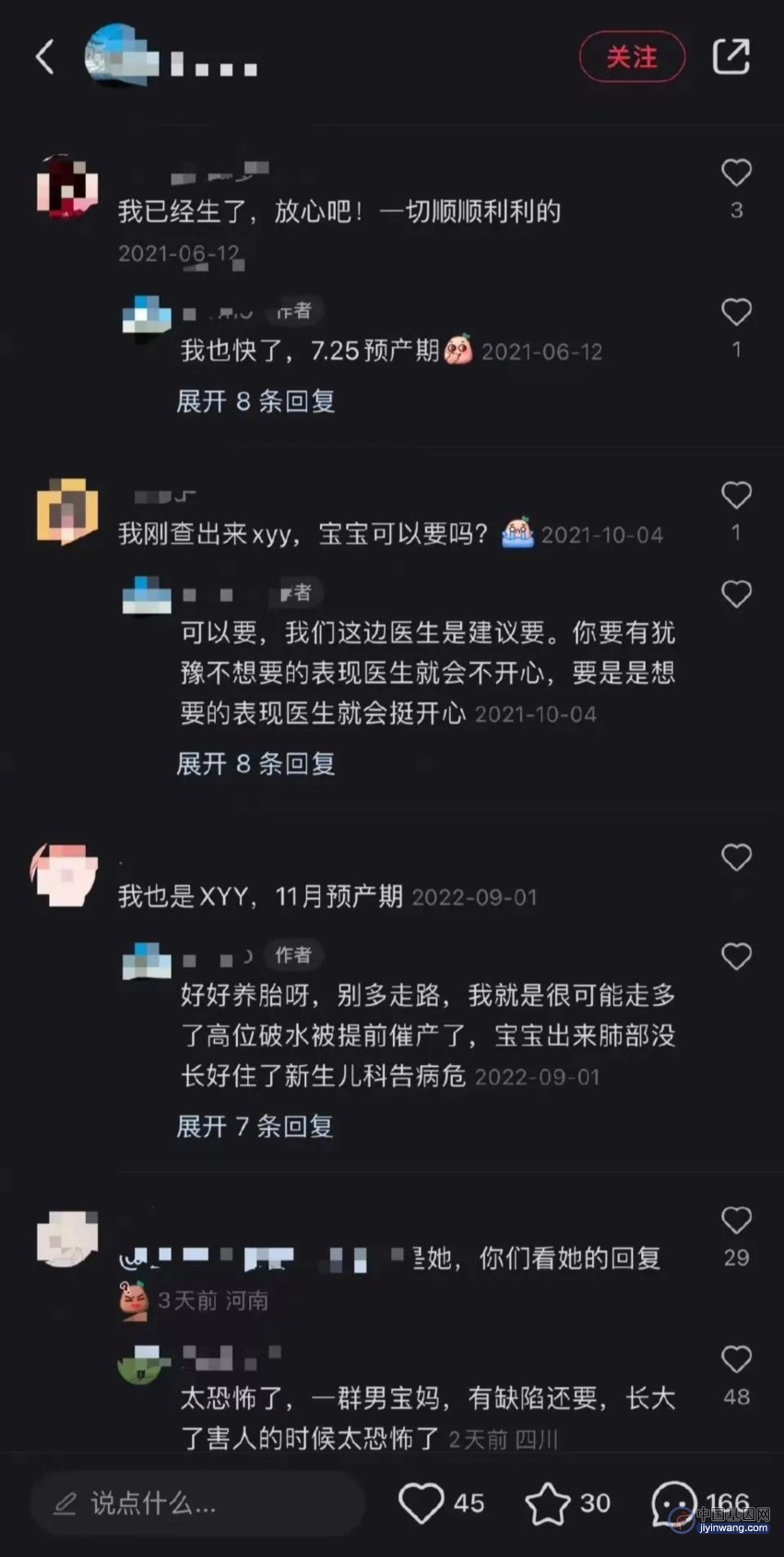Go back using the top-left arrow
The width and height of the screenshot is (784, 1557).
(x=44, y=57)
